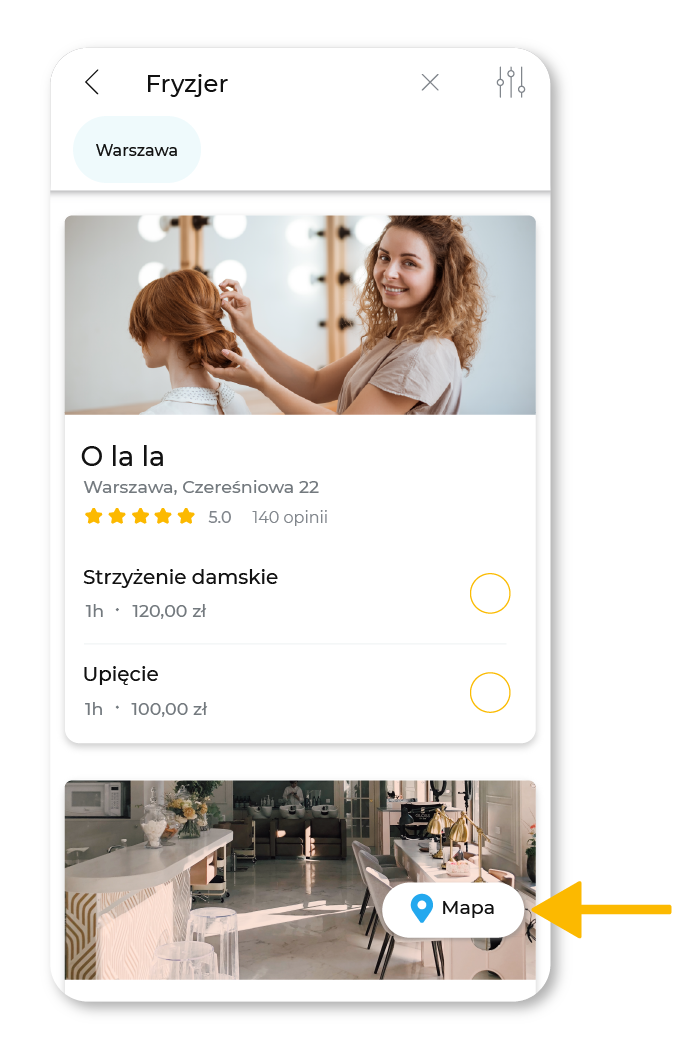This screenshot has height=1049, width=695.
Task: Select the Upięcie service
Action: [x=490, y=692]
